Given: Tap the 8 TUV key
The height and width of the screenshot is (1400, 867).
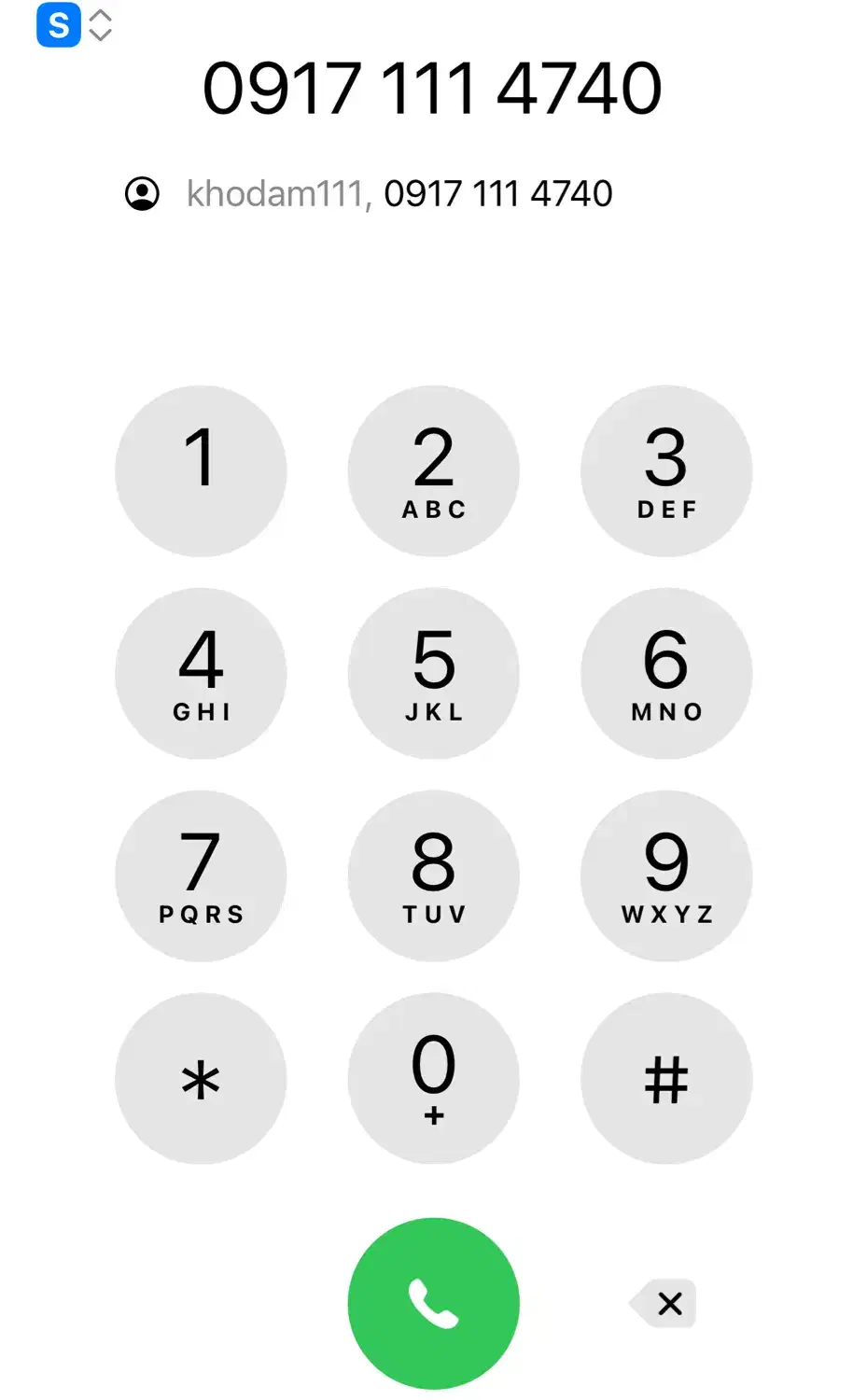Looking at the screenshot, I should tap(433, 875).
